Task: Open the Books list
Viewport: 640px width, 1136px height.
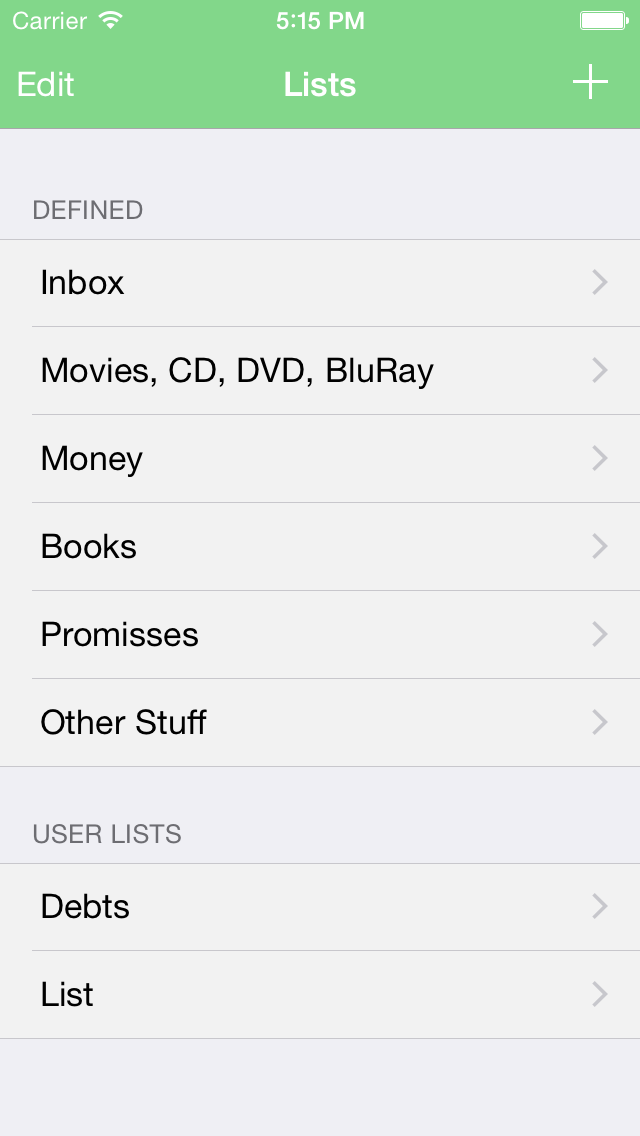Action: click(320, 547)
